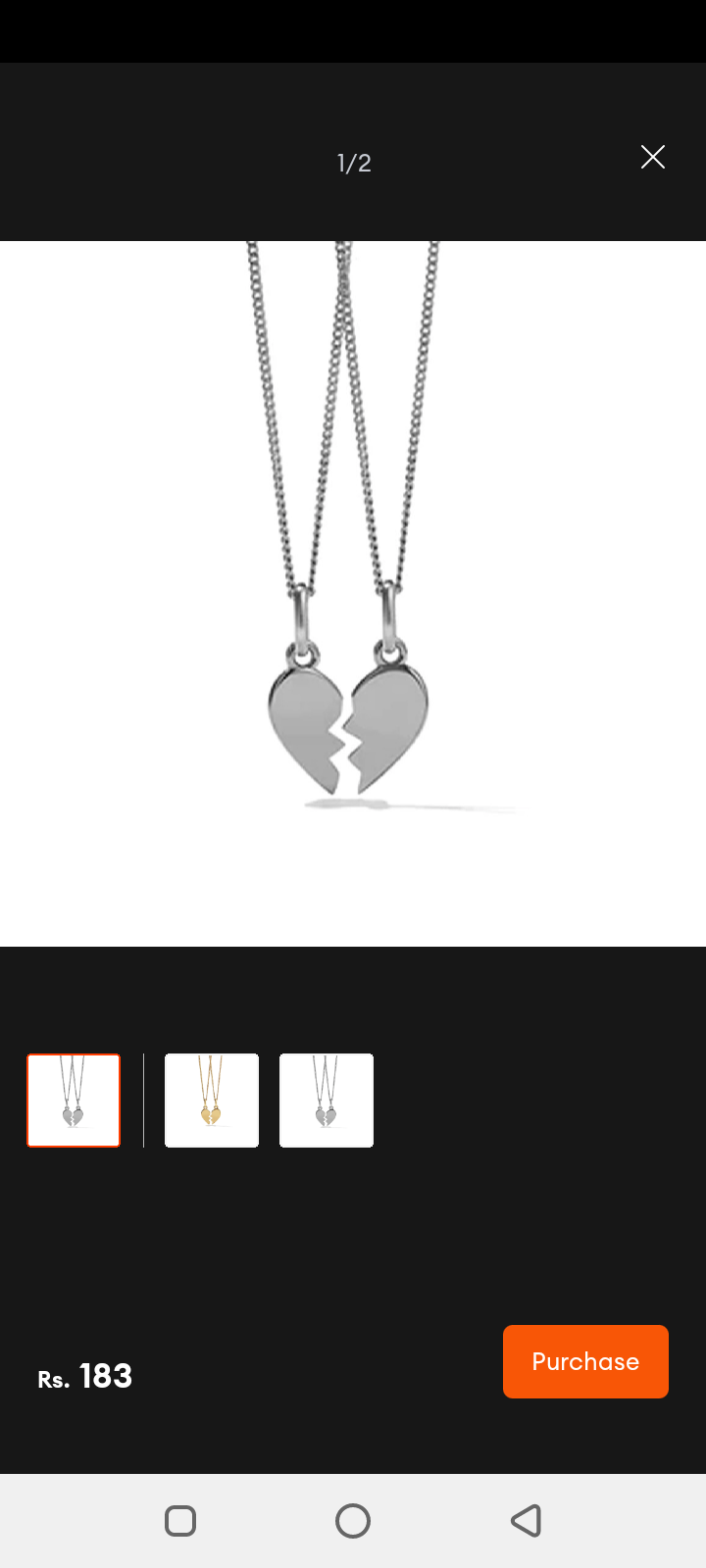The width and height of the screenshot is (706, 1568).
Task: Select the last silver necklace thumbnail
Action: pos(327,1101)
